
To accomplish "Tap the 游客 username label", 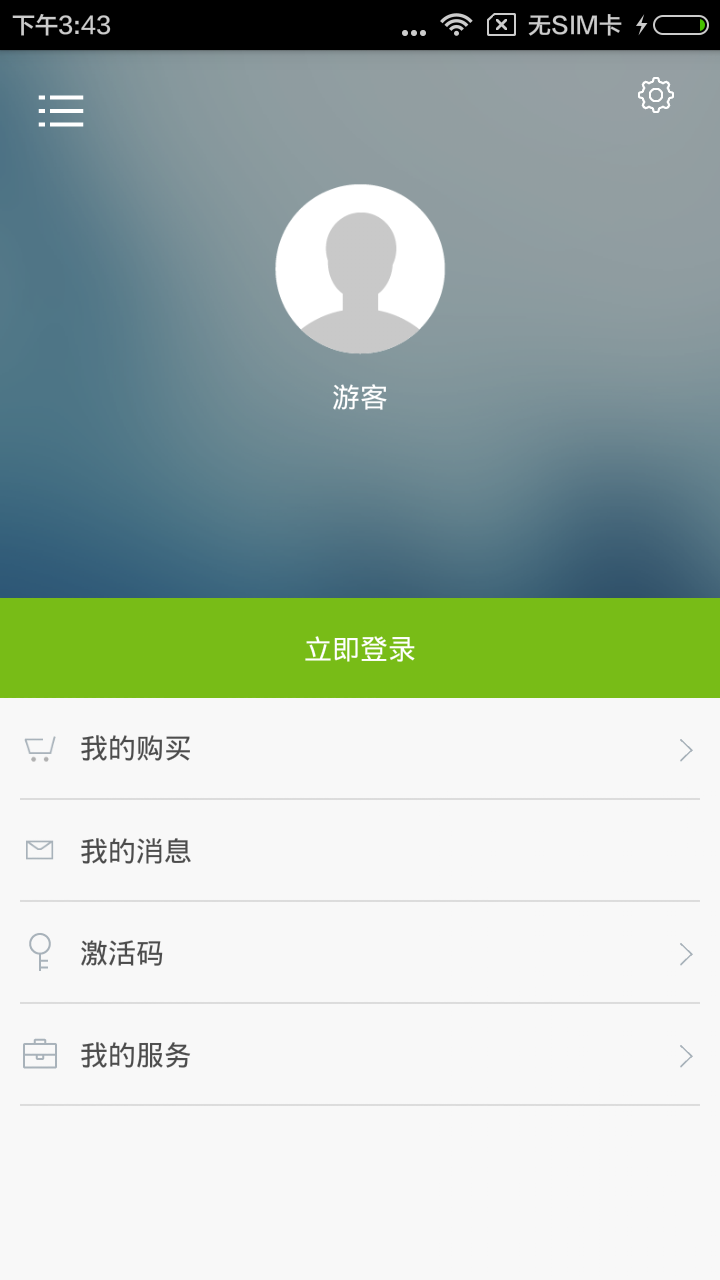I will (361, 395).
